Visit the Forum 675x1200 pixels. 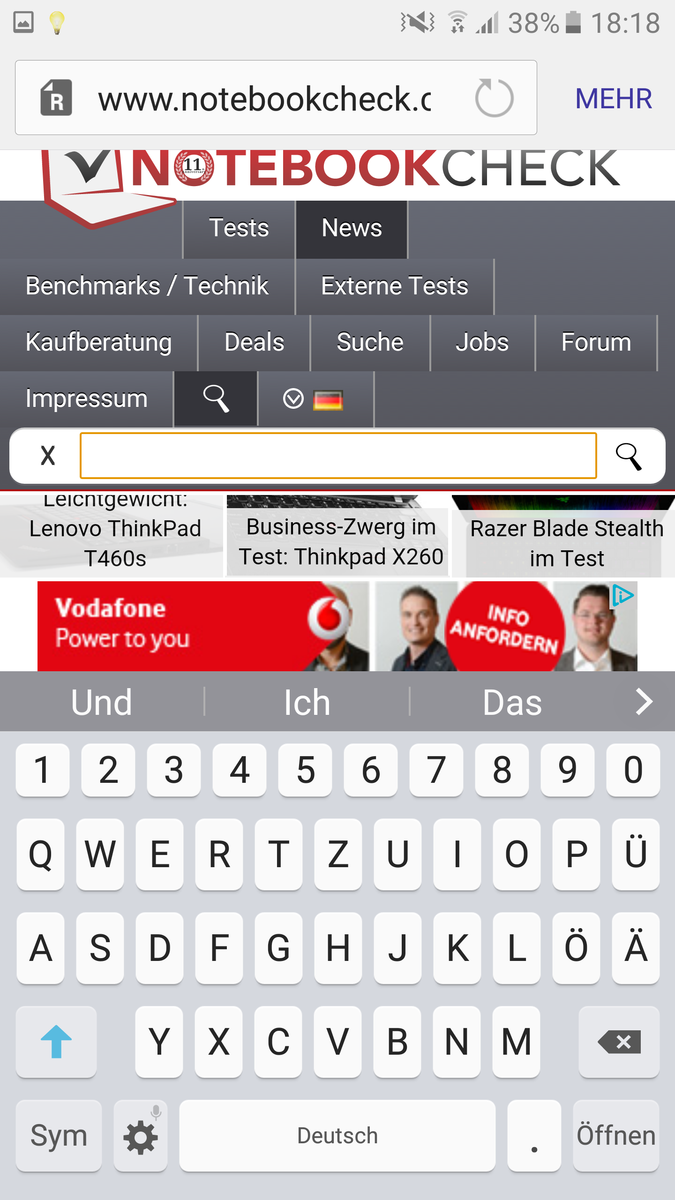596,342
